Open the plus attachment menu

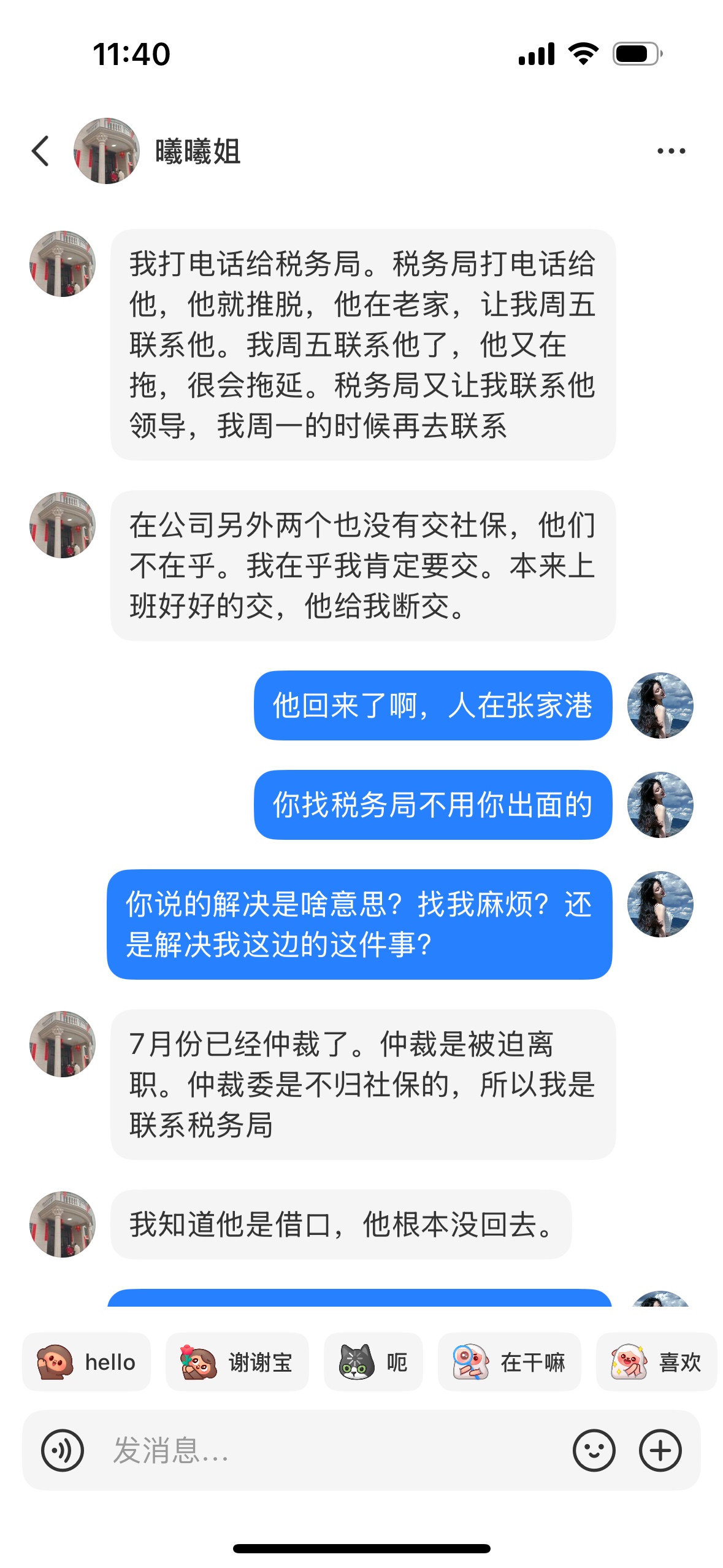[x=660, y=1450]
